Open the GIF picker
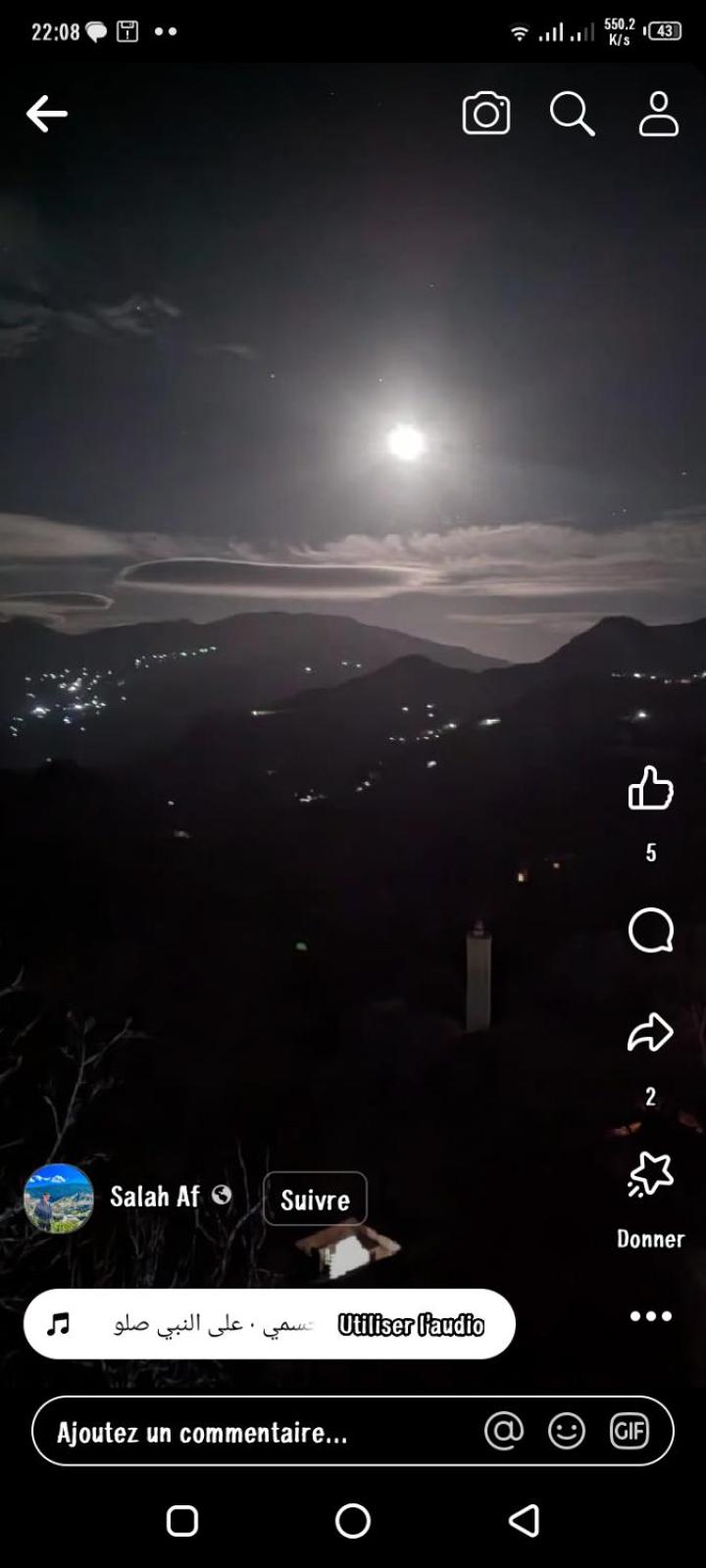The width and height of the screenshot is (706, 1568). (x=630, y=1432)
